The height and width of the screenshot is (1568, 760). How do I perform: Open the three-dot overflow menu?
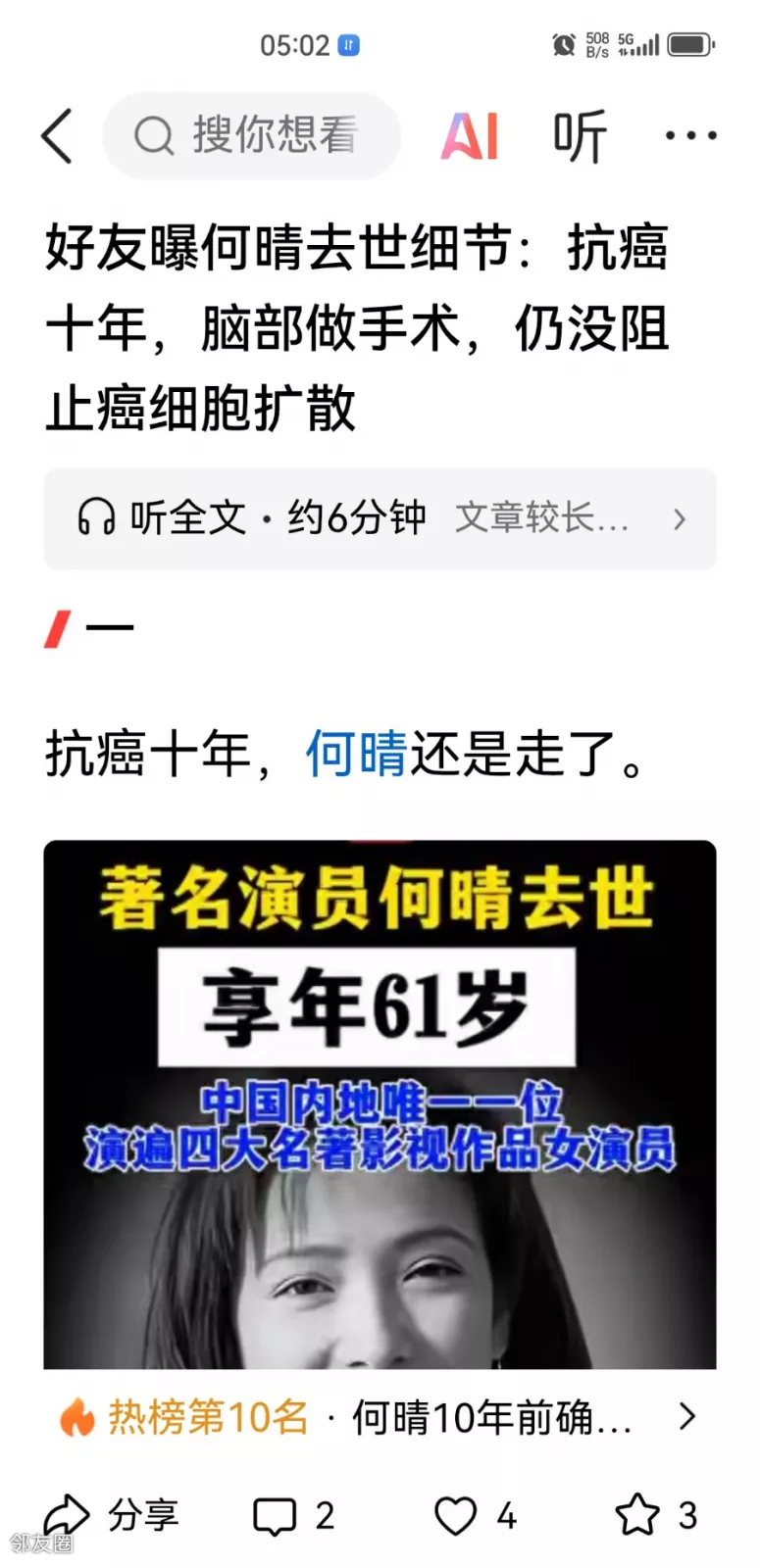click(690, 135)
